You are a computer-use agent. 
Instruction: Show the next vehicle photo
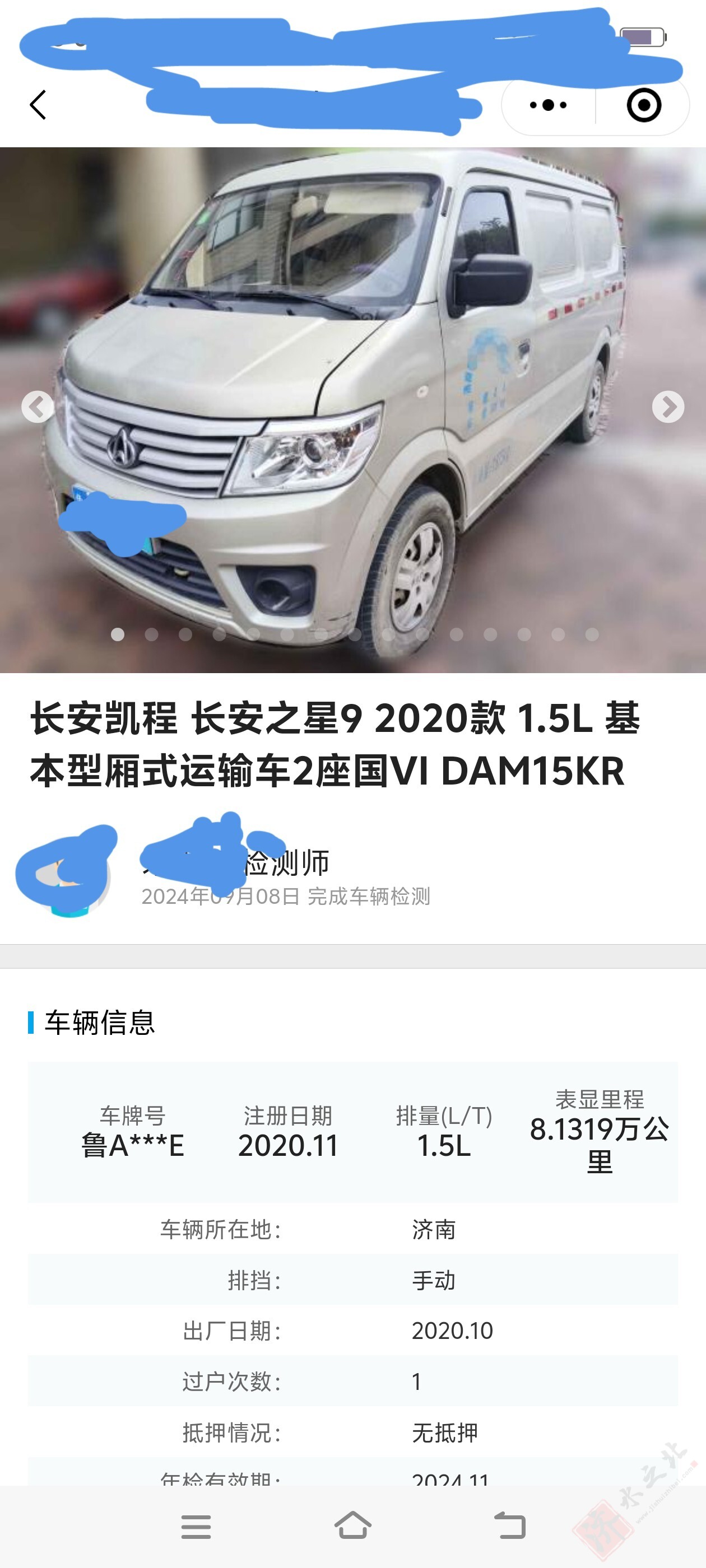click(668, 407)
